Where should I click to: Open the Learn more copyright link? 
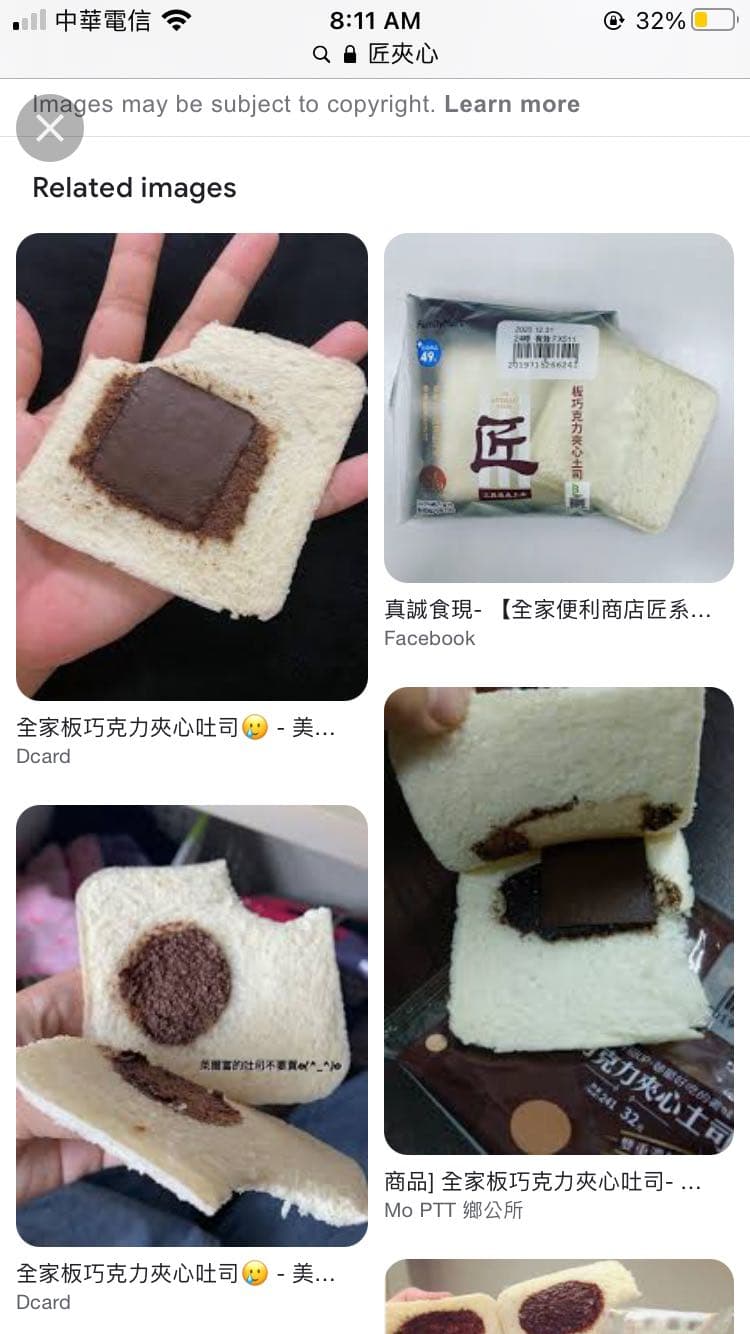click(511, 103)
